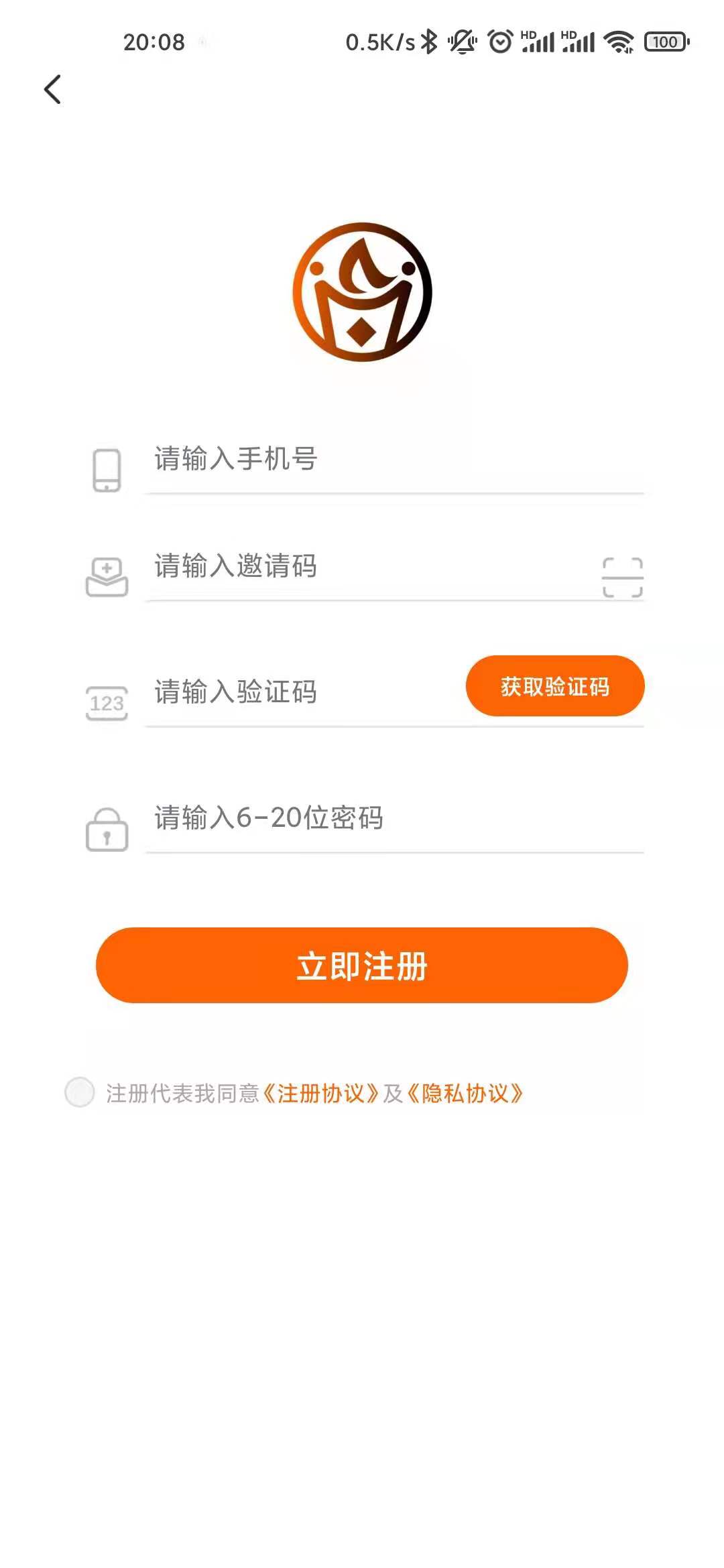Click the muted notification icon in status bar
This screenshot has height=1568, width=724.
[x=463, y=42]
